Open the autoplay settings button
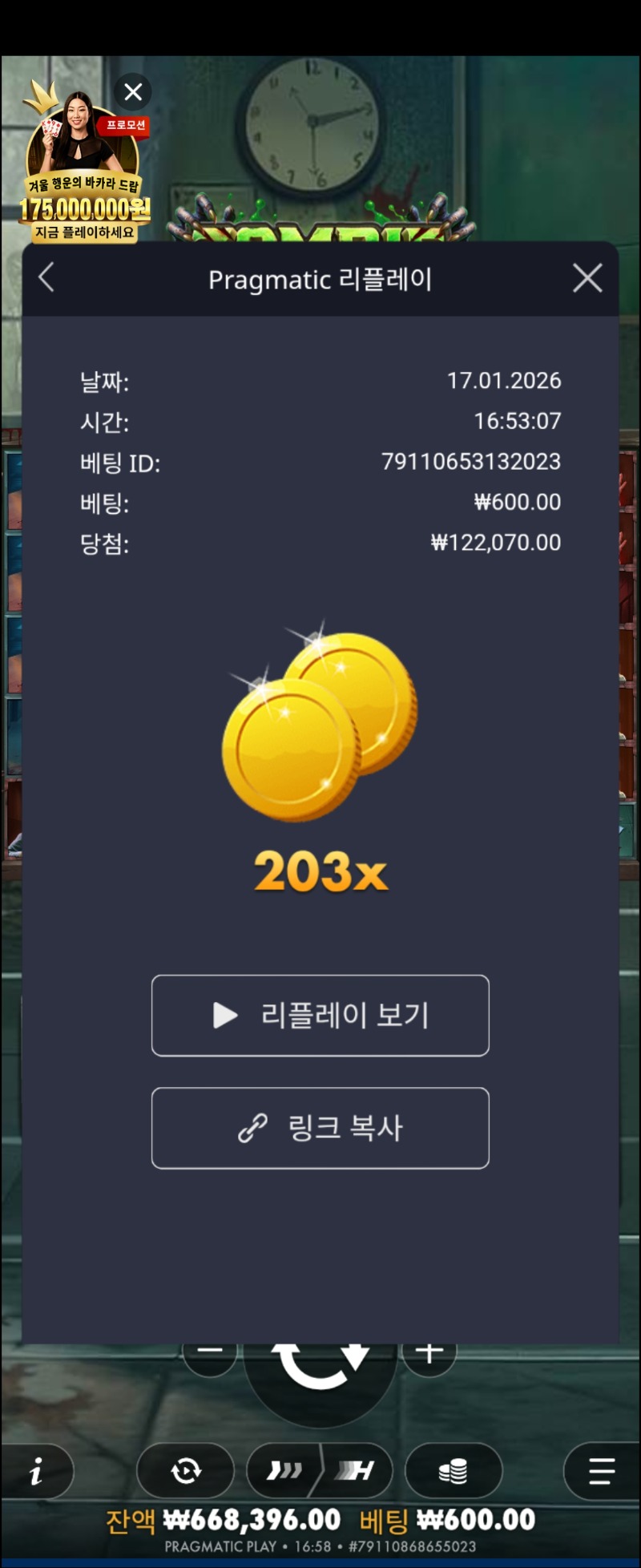This screenshot has height=1568, width=641. pyautogui.click(x=186, y=1471)
